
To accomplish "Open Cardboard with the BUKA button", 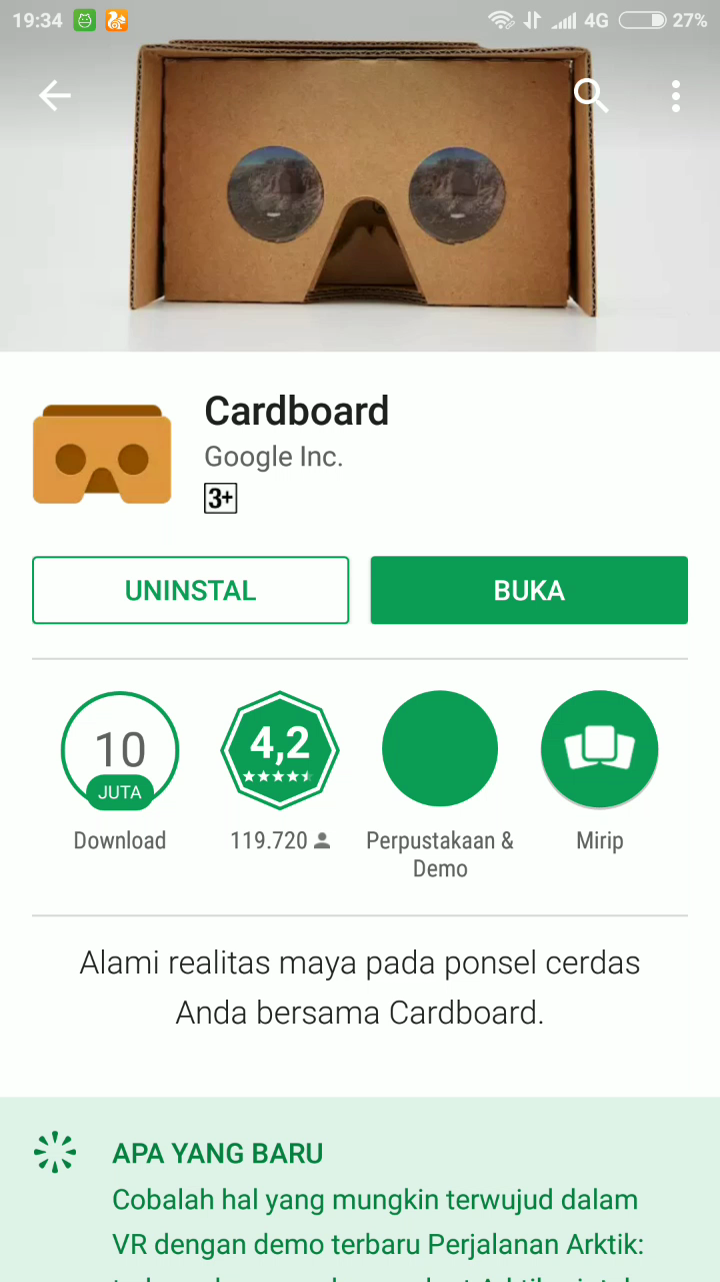I will 529,590.
